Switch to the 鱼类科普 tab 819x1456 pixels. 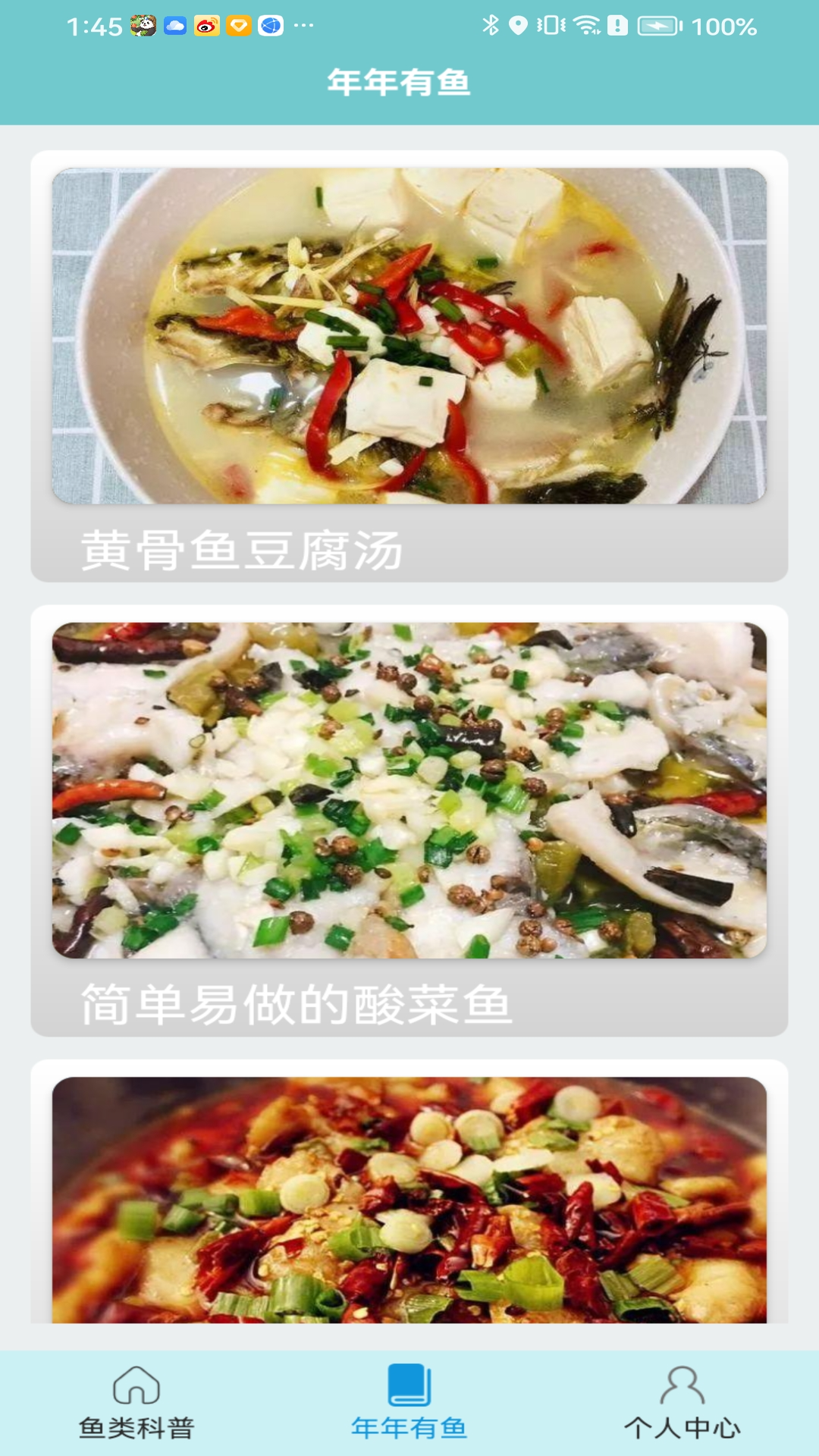tap(136, 1403)
